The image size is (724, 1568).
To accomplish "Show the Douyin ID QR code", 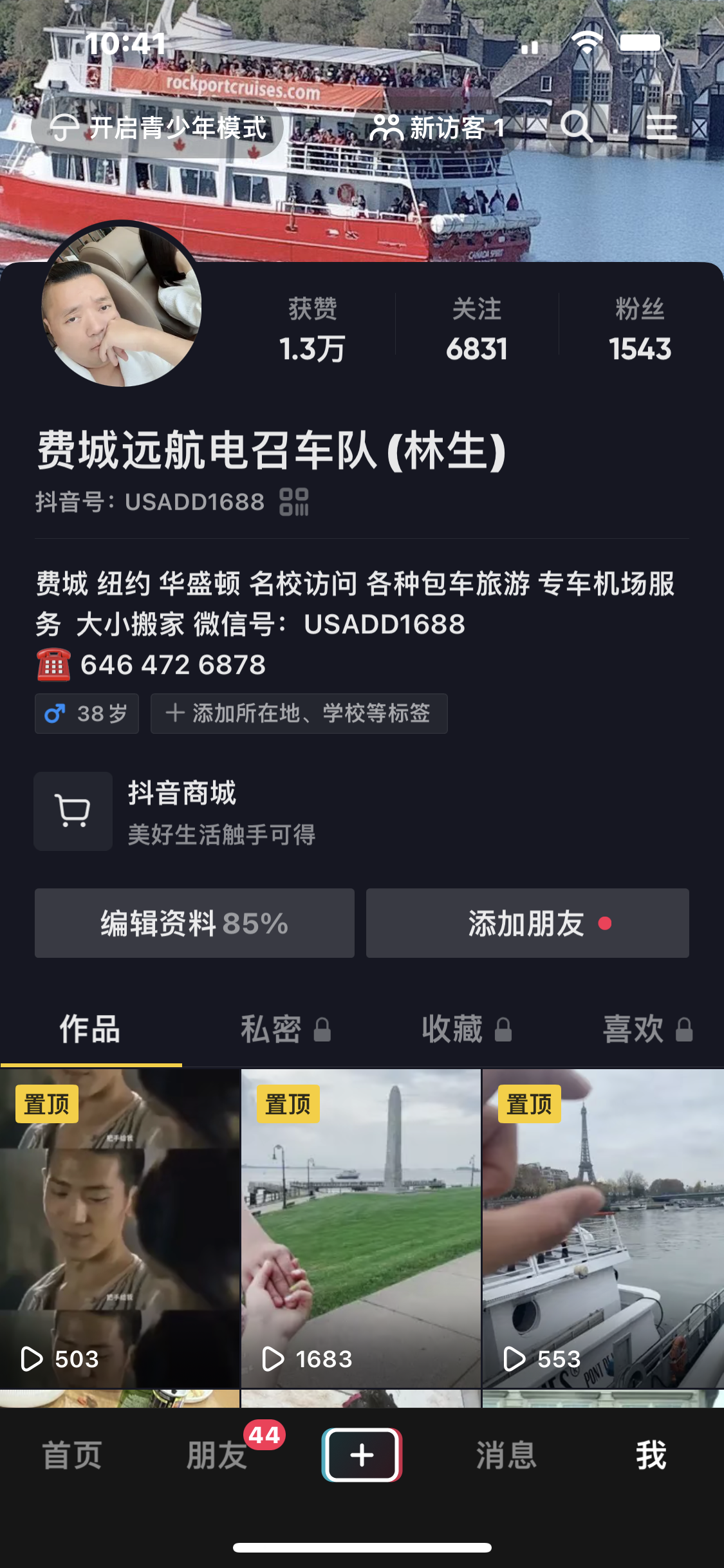I will tap(294, 502).
